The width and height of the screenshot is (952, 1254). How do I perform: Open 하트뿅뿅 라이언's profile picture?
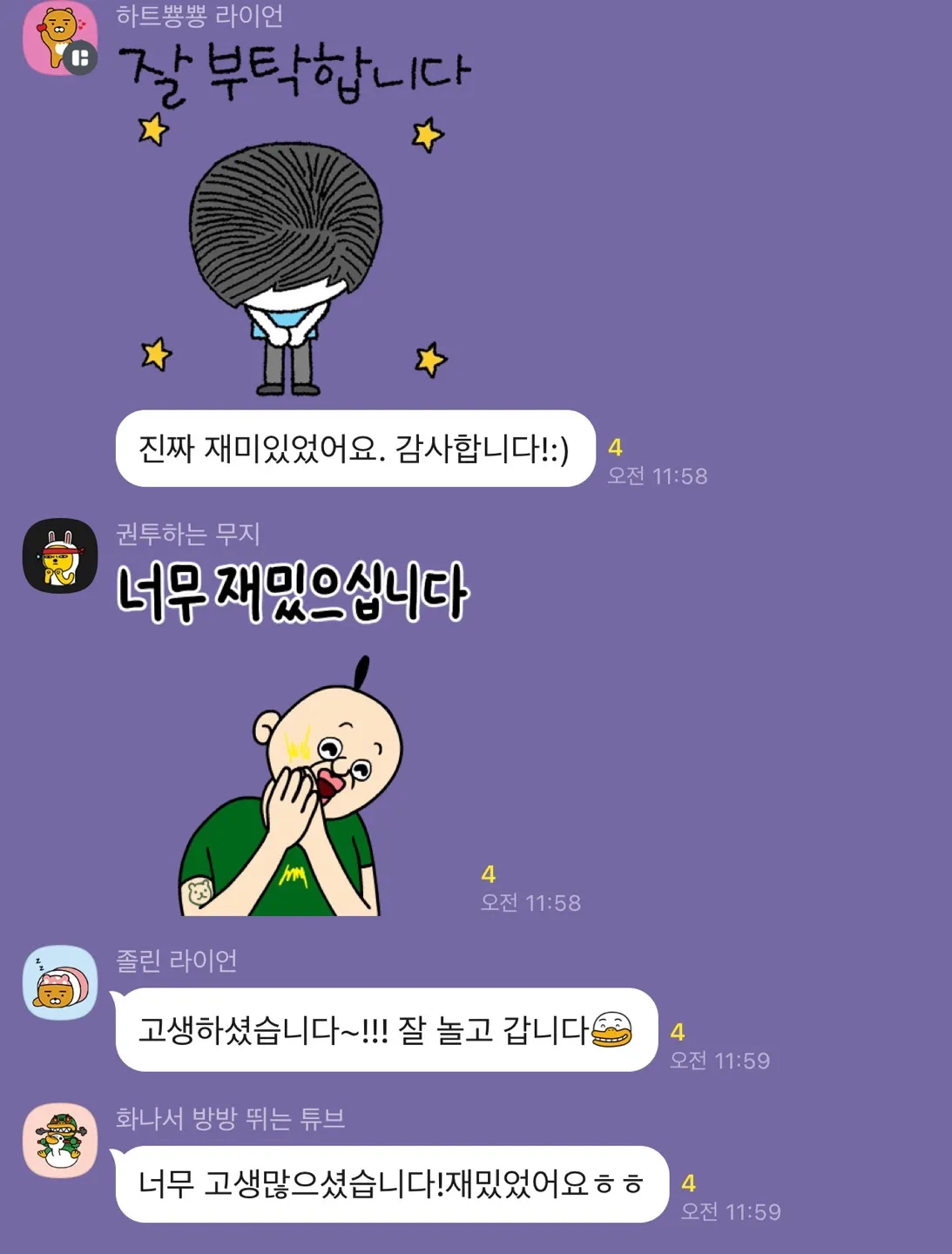point(58,38)
